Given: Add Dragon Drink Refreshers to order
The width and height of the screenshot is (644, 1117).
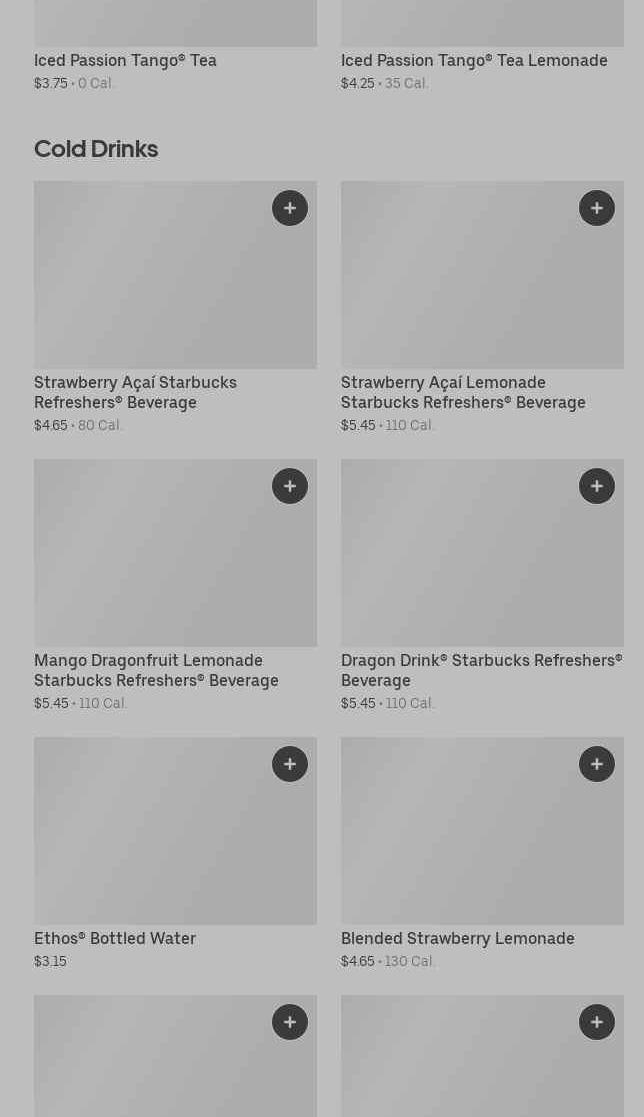Looking at the screenshot, I should pyautogui.click(x=597, y=486).
